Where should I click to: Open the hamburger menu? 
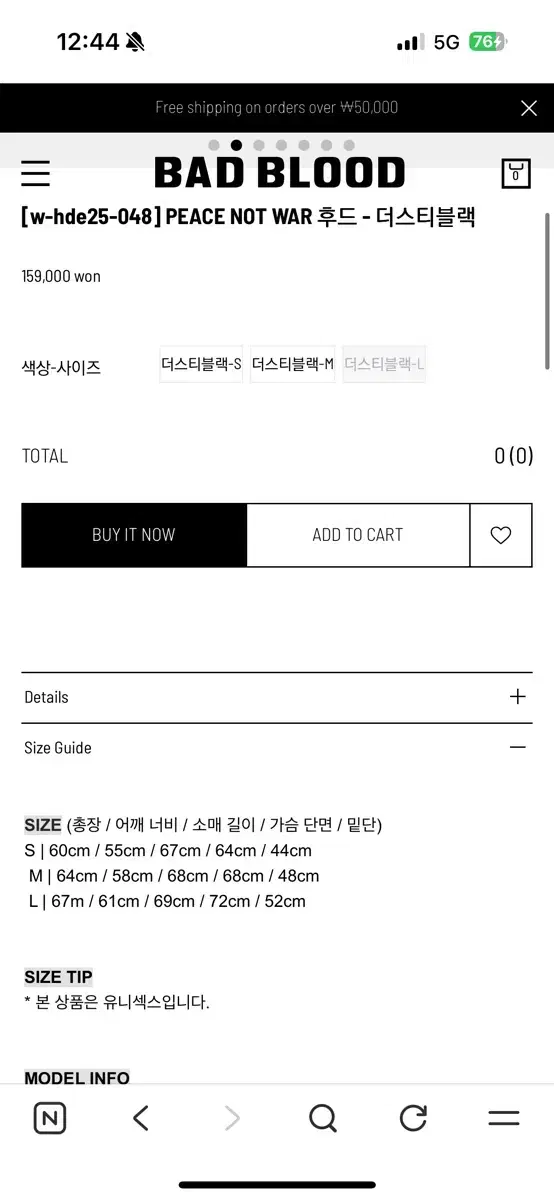(35, 173)
